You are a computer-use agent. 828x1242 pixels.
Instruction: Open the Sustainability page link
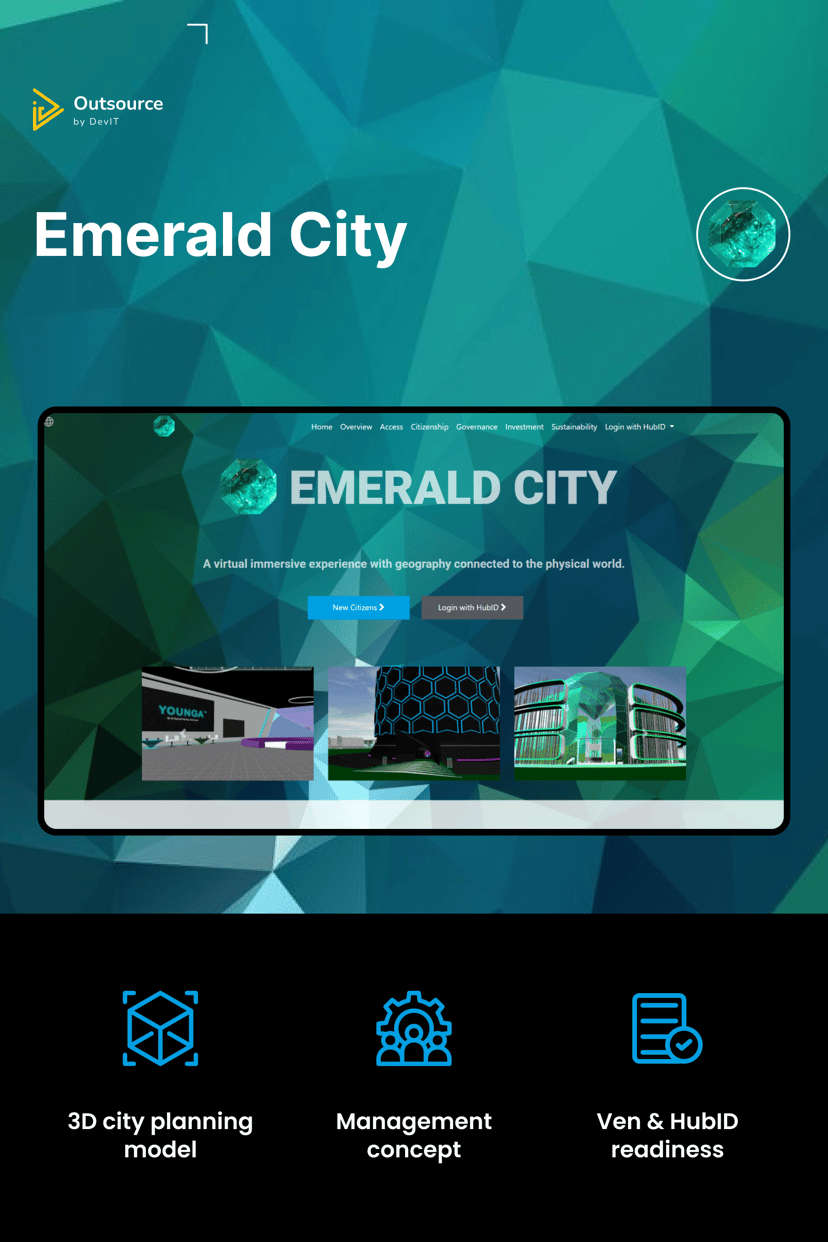point(574,426)
